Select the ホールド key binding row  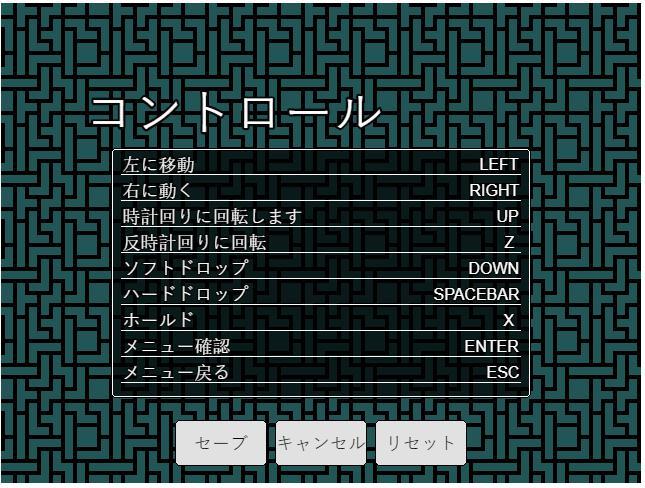point(320,320)
